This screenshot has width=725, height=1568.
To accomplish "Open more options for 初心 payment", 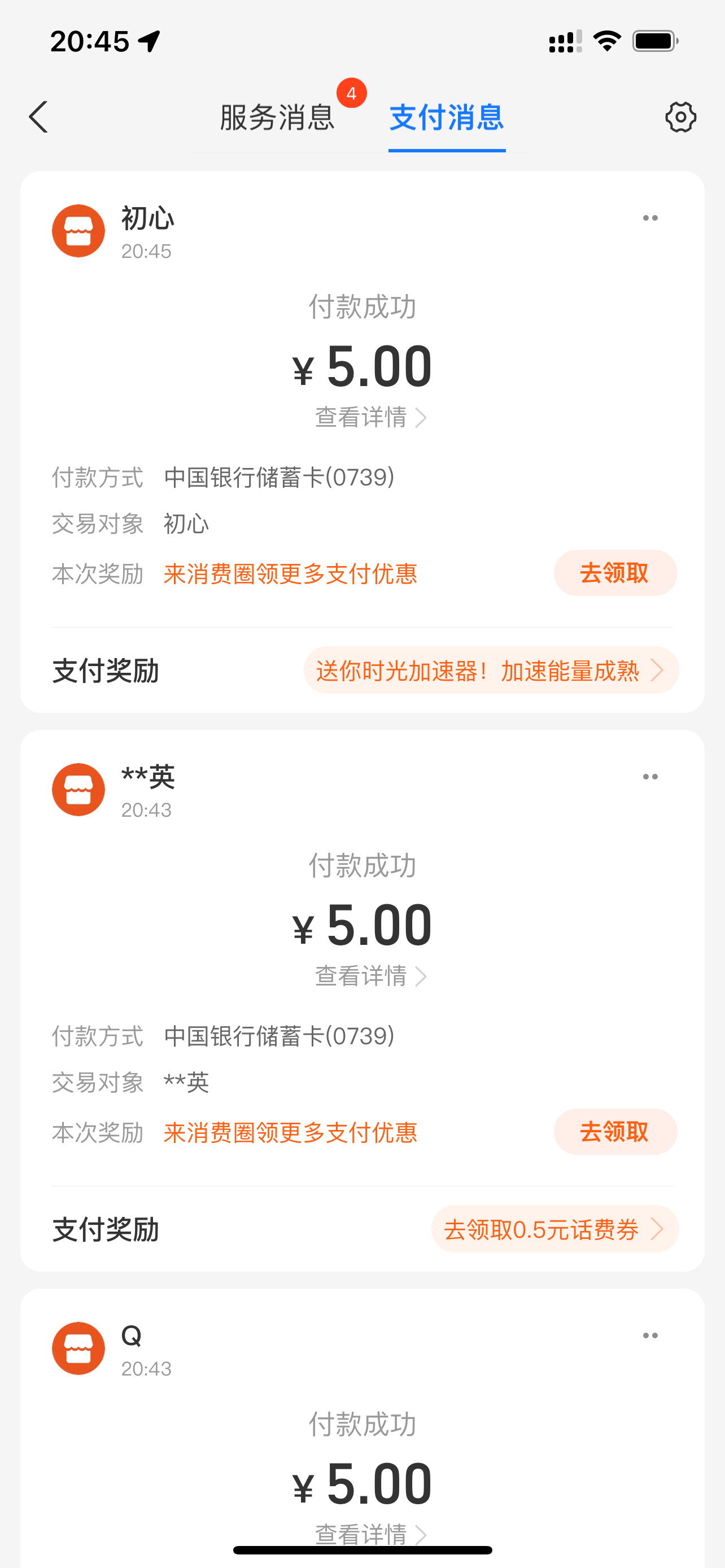I will (650, 218).
